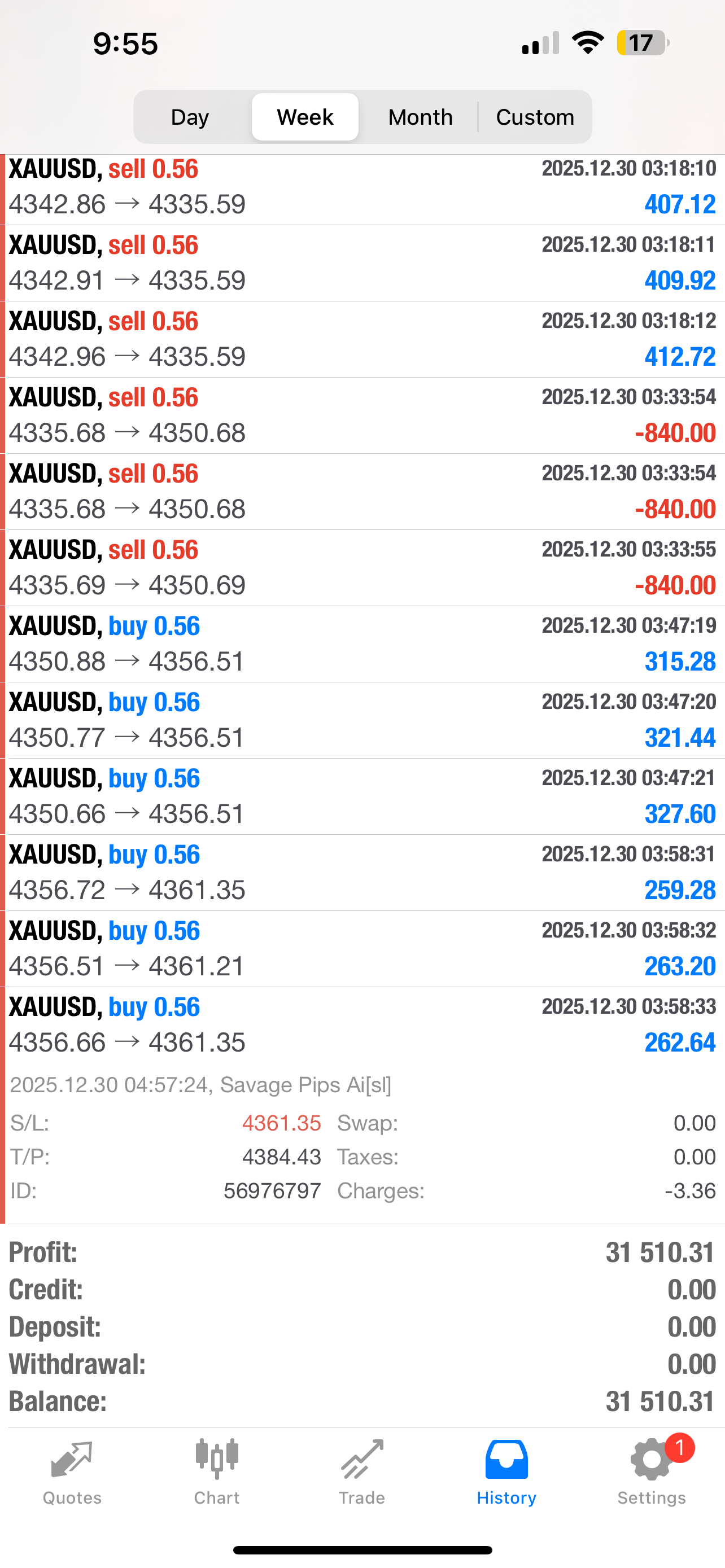The height and width of the screenshot is (1568, 725).
Task: Switch history filter to Day
Action: click(x=189, y=116)
